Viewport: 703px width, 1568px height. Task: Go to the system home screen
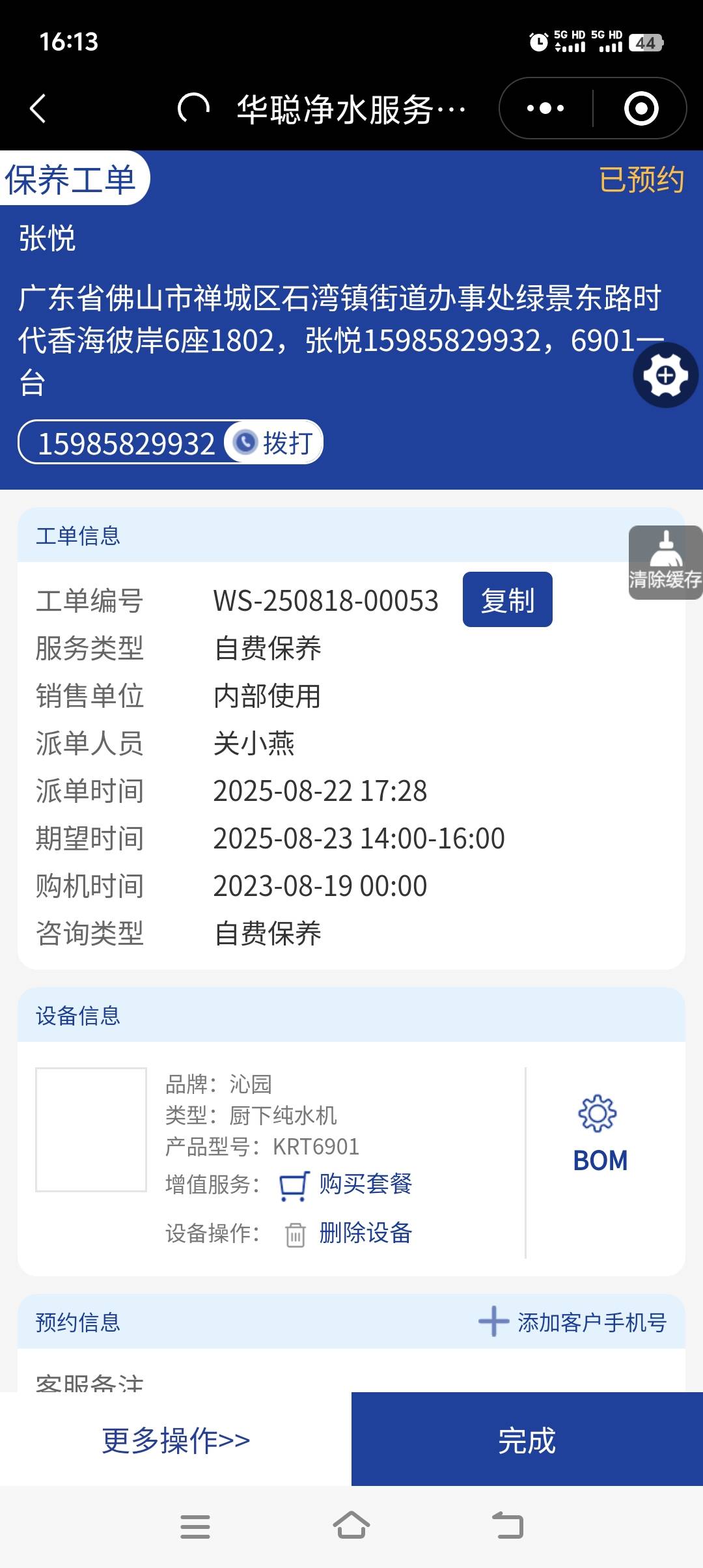click(x=351, y=1526)
